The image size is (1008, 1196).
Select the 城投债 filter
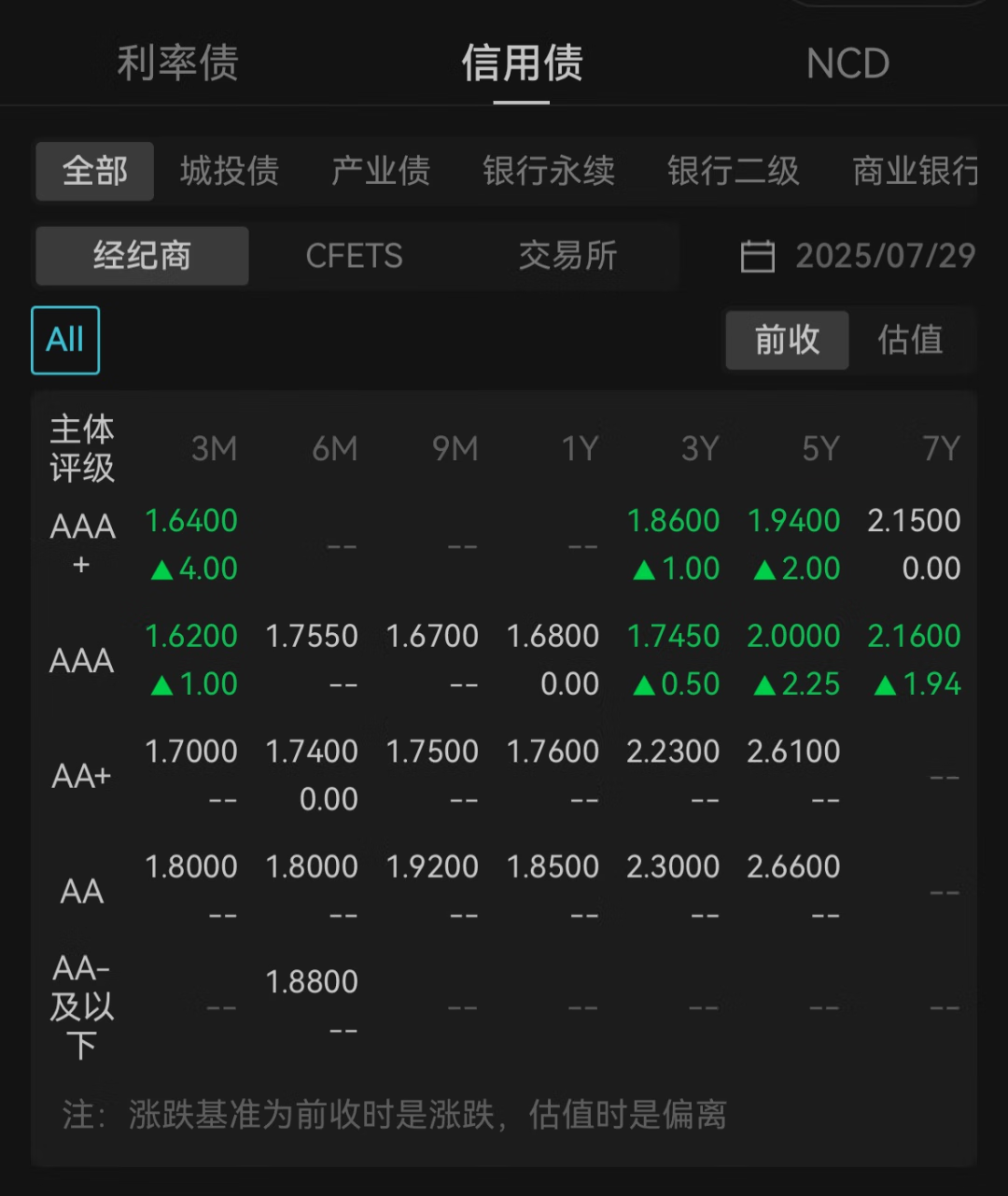[x=230, y=171]
